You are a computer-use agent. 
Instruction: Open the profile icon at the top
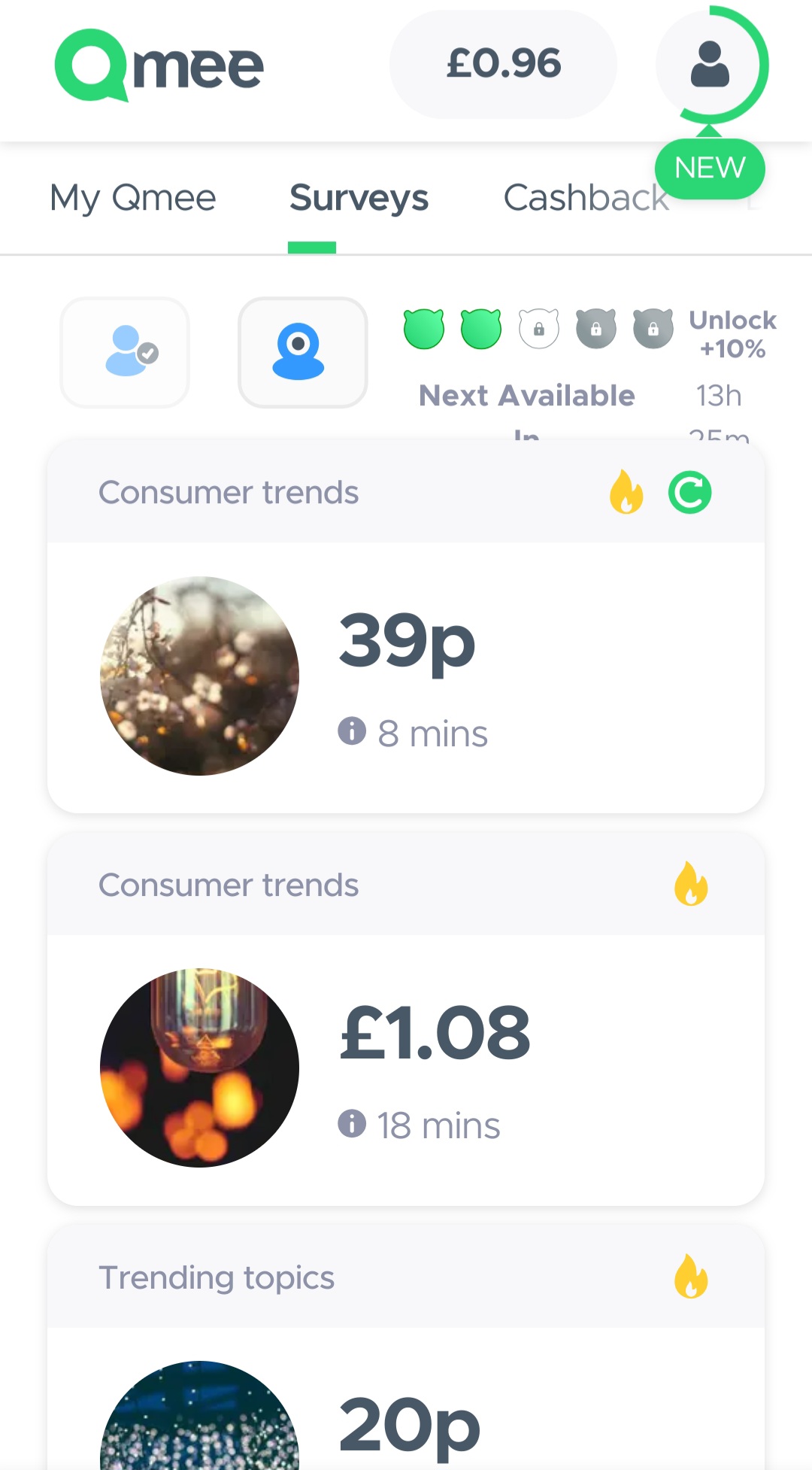(x=710, y=65)
